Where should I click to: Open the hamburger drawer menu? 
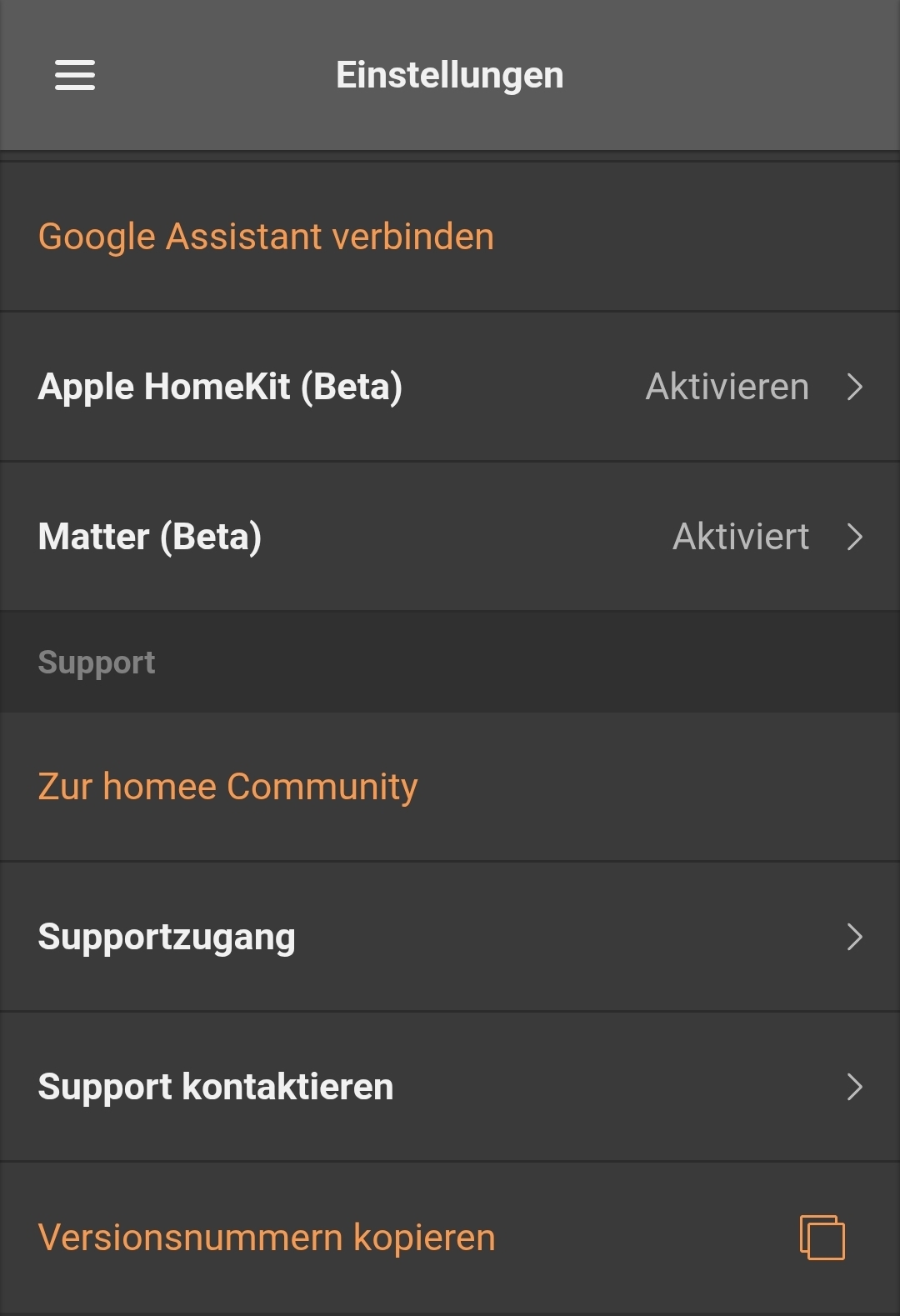75,75
